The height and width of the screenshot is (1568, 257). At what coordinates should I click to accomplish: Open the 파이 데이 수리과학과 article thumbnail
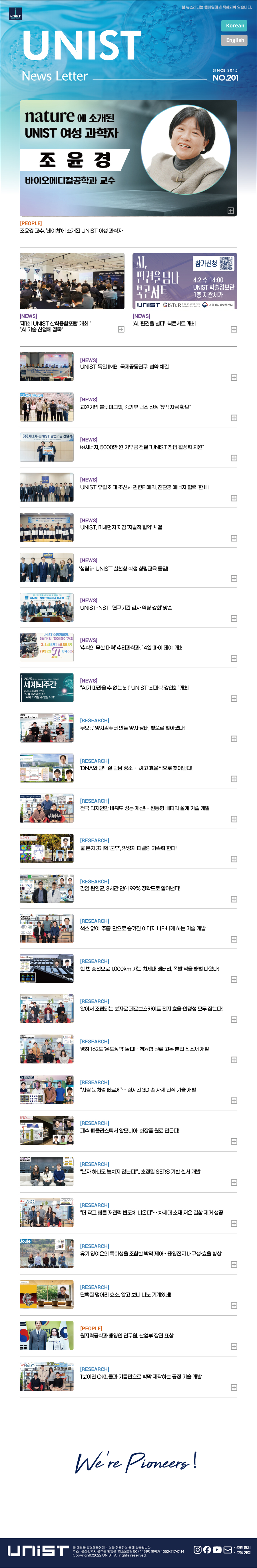click(x=47, y=647)
